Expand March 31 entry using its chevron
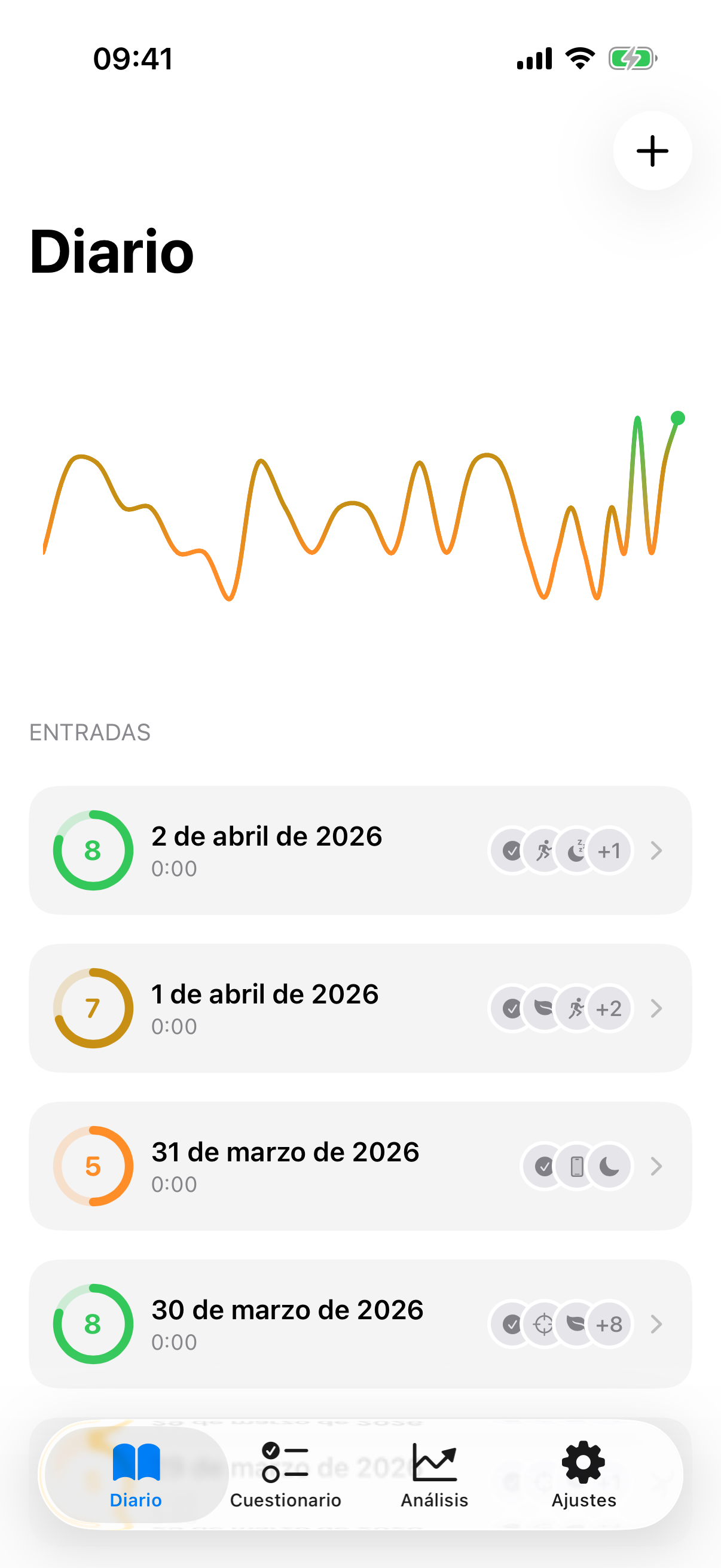Image resolution: width=721 pixels, height=1568 pixels. point(656,1167)
